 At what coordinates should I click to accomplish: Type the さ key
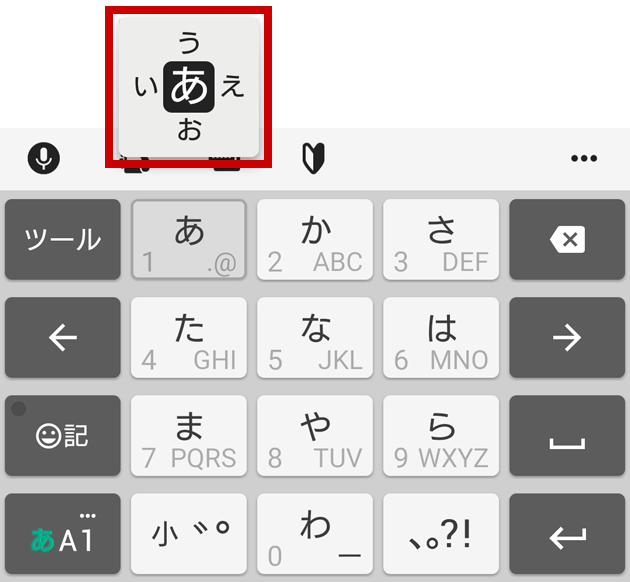441,240
